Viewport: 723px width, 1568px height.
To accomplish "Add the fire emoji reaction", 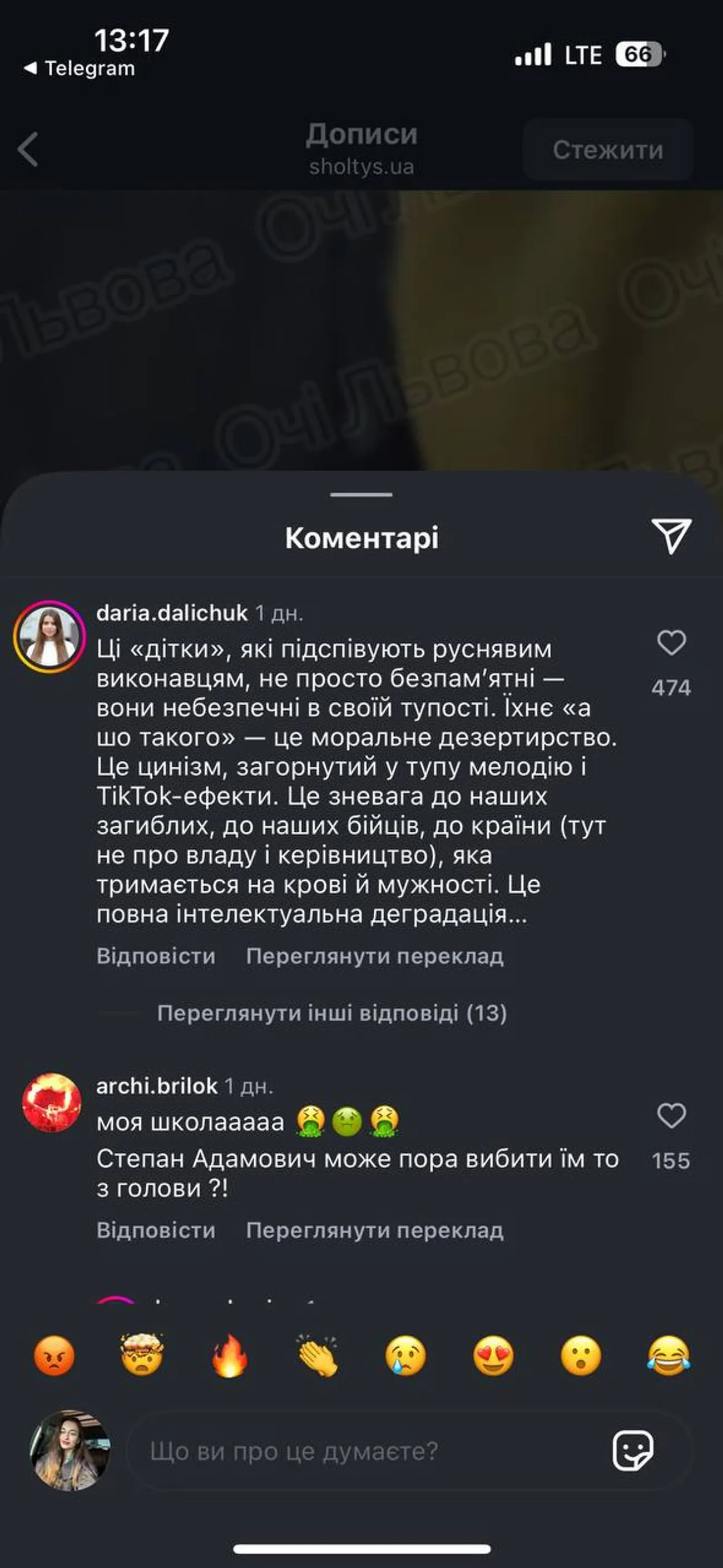I will click(230, 1356).
